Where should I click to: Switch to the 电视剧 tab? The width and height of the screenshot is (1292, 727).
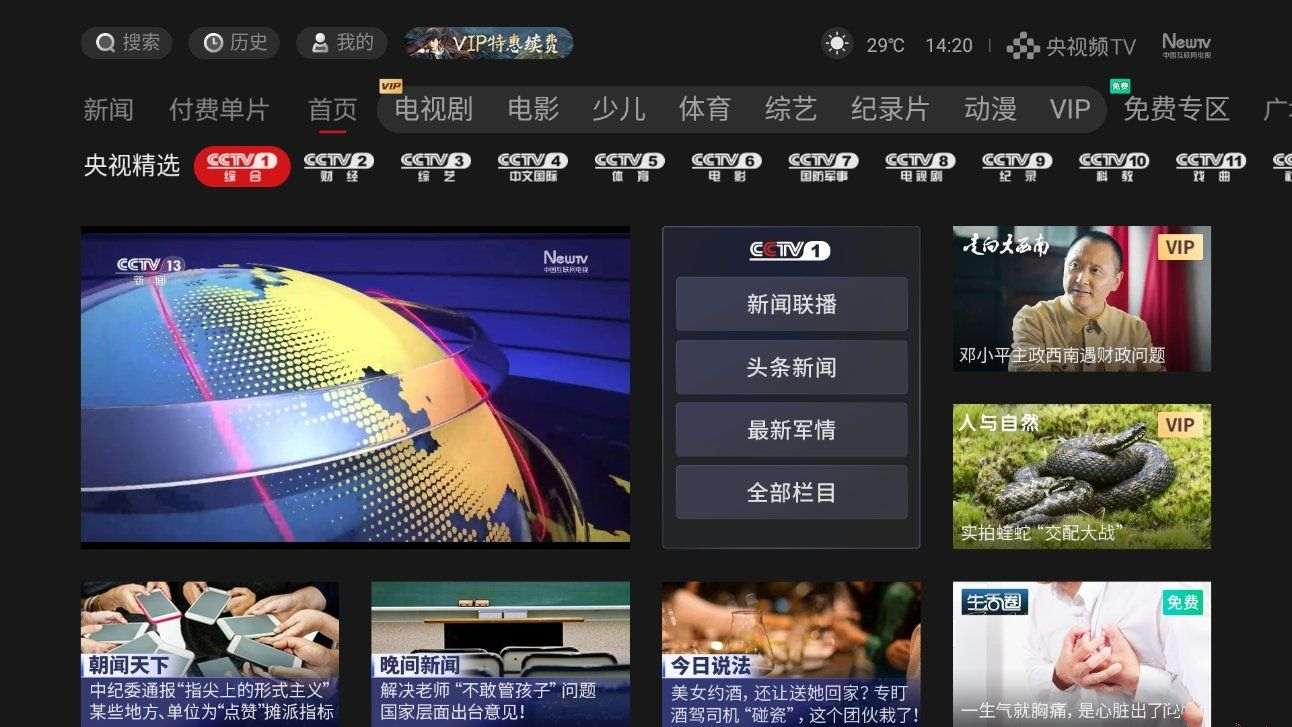[433, 109]
